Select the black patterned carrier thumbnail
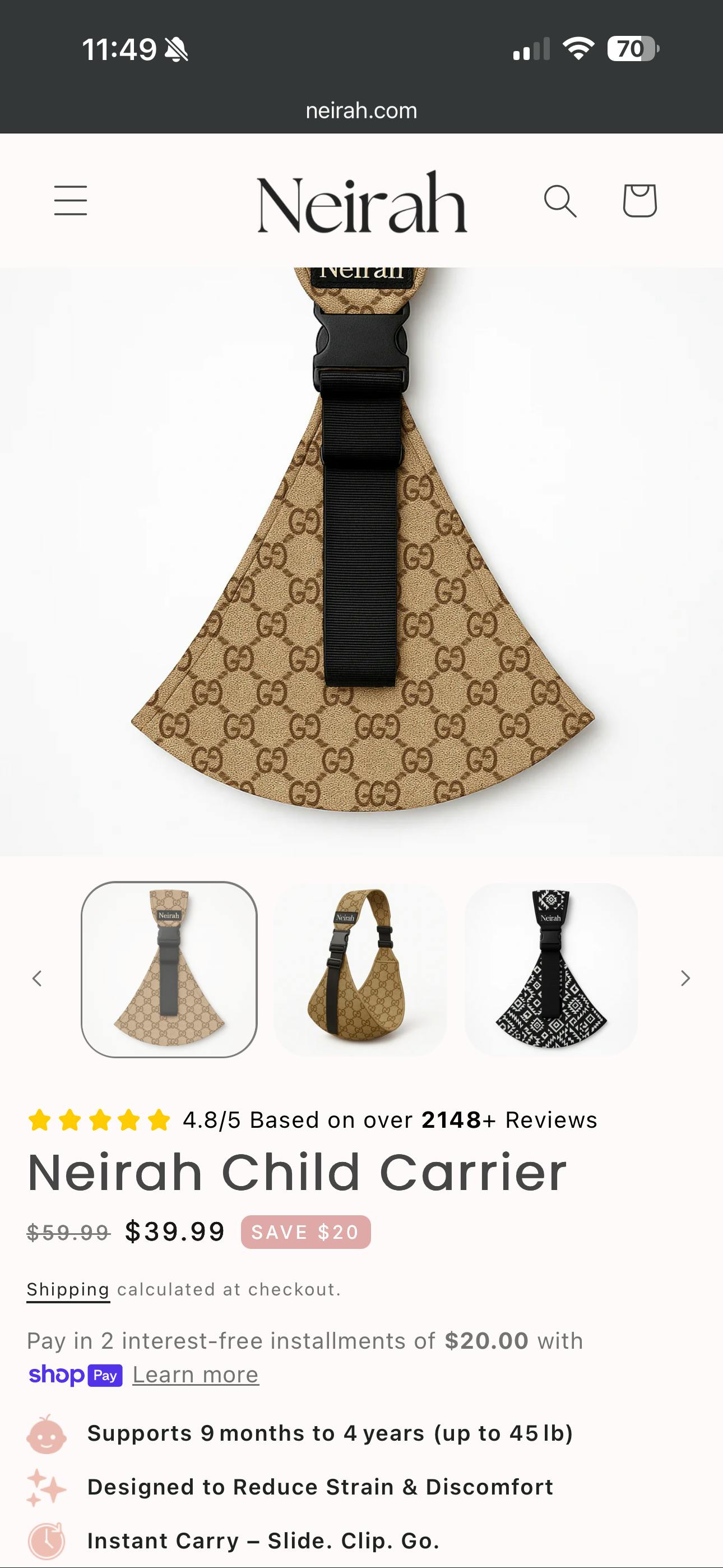723x1568 pixels. pyautogui.click(x=551, y=969)
